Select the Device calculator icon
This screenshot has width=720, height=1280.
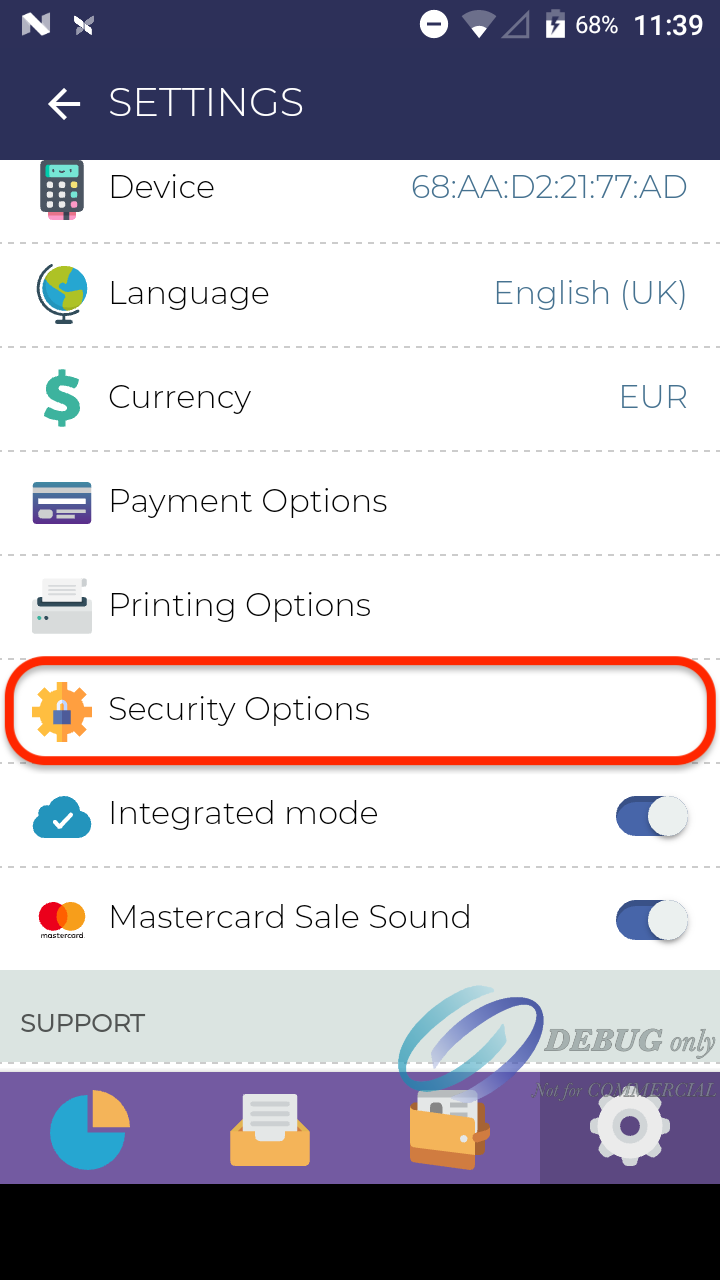[x=61, y=188]
